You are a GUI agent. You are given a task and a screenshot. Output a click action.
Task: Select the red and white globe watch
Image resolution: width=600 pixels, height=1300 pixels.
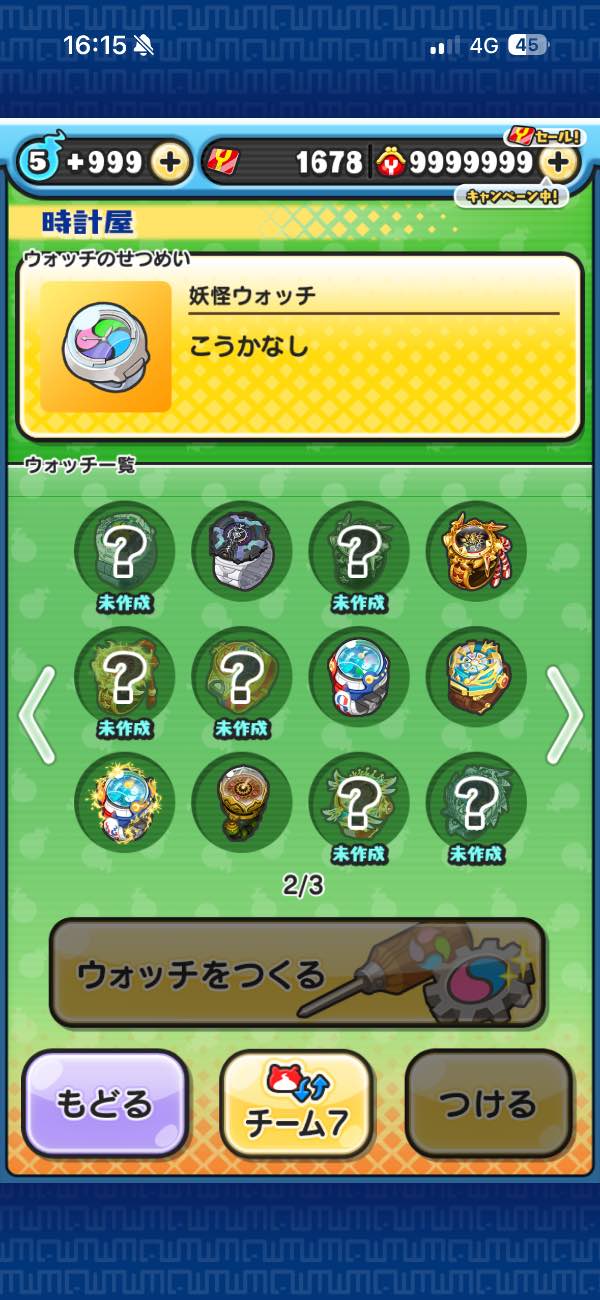[358, 677]
